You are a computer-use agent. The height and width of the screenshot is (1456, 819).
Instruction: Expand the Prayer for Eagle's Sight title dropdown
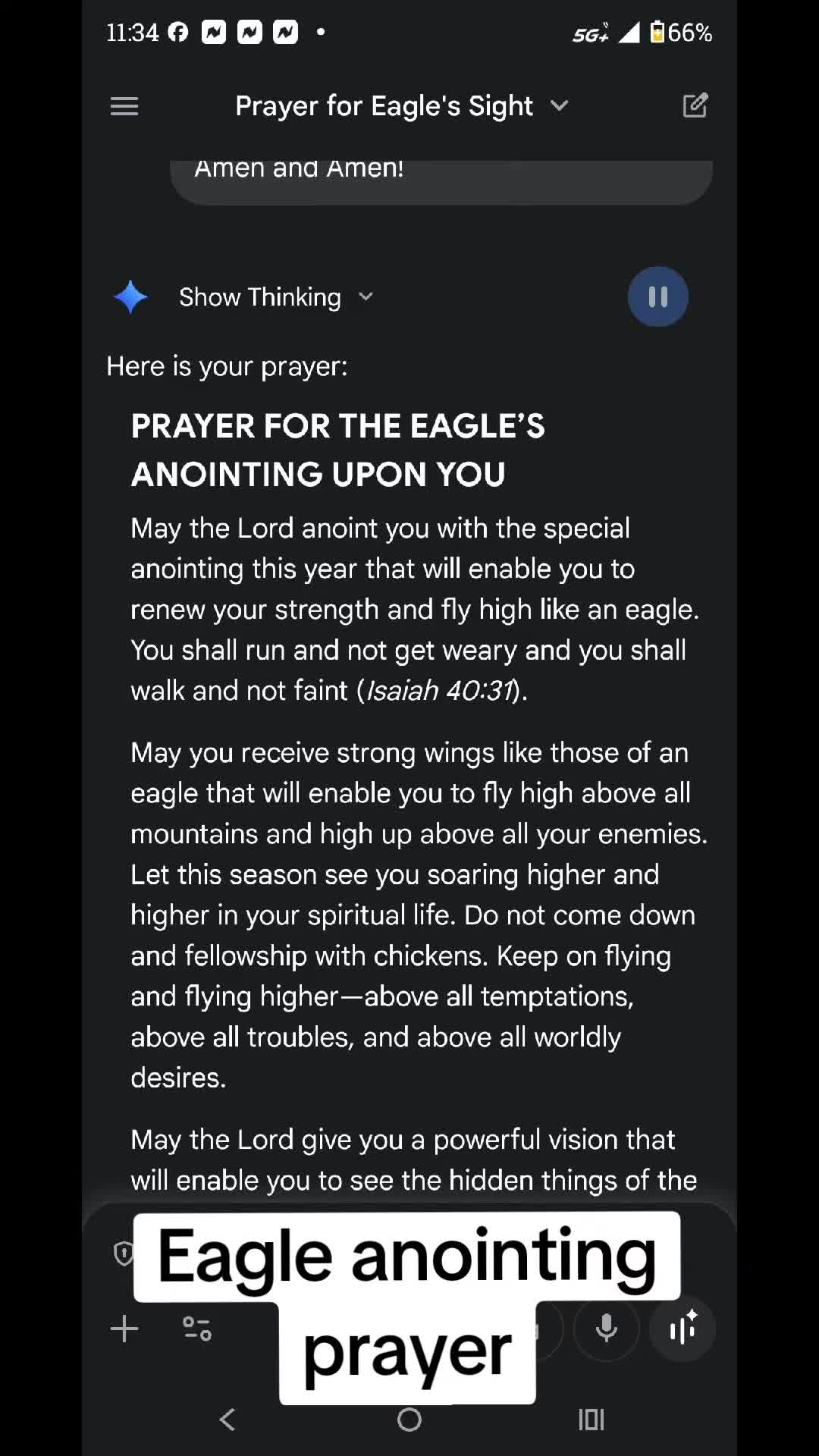[402, 106]
